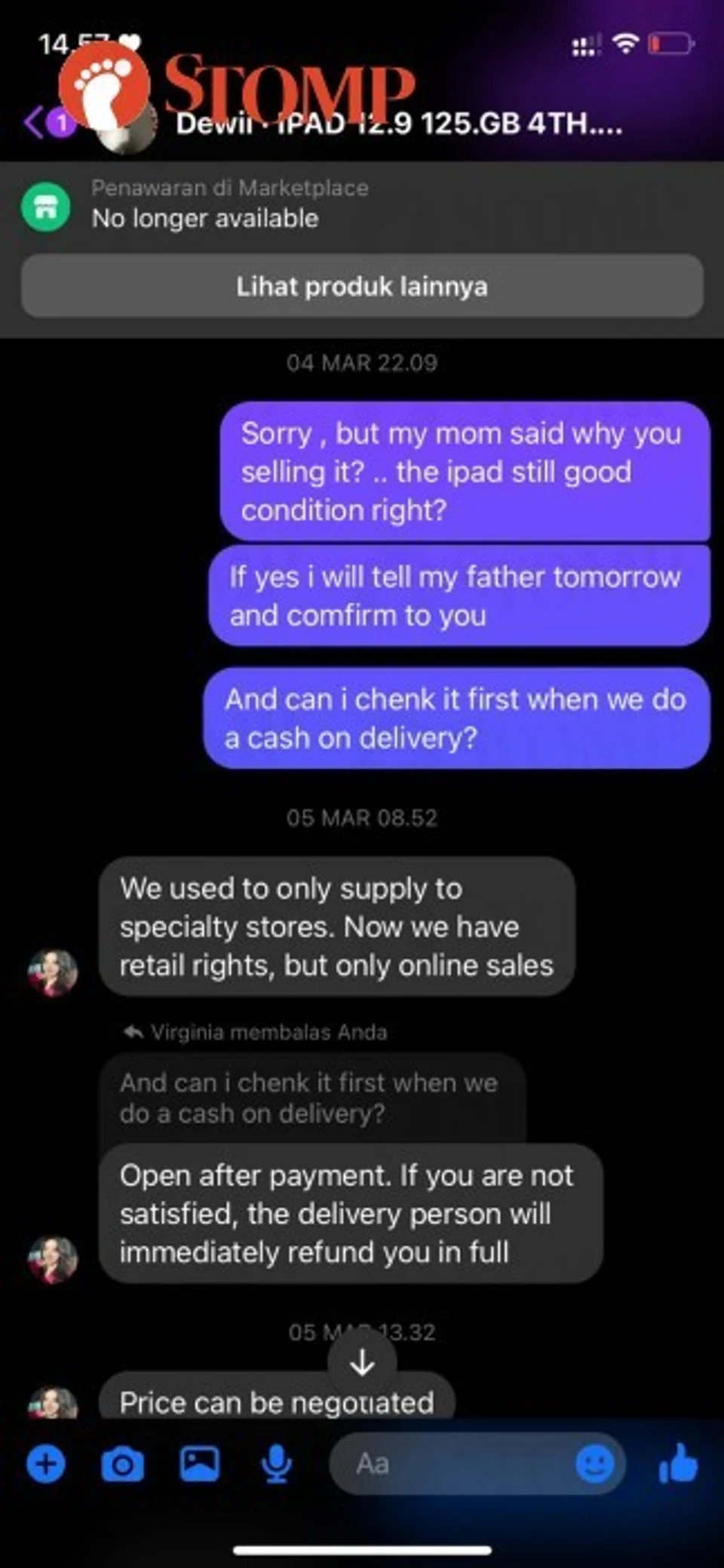Viewport: 724px width, 1568px height.
Task: Focus the Aa message input field
Action: 452,1465
